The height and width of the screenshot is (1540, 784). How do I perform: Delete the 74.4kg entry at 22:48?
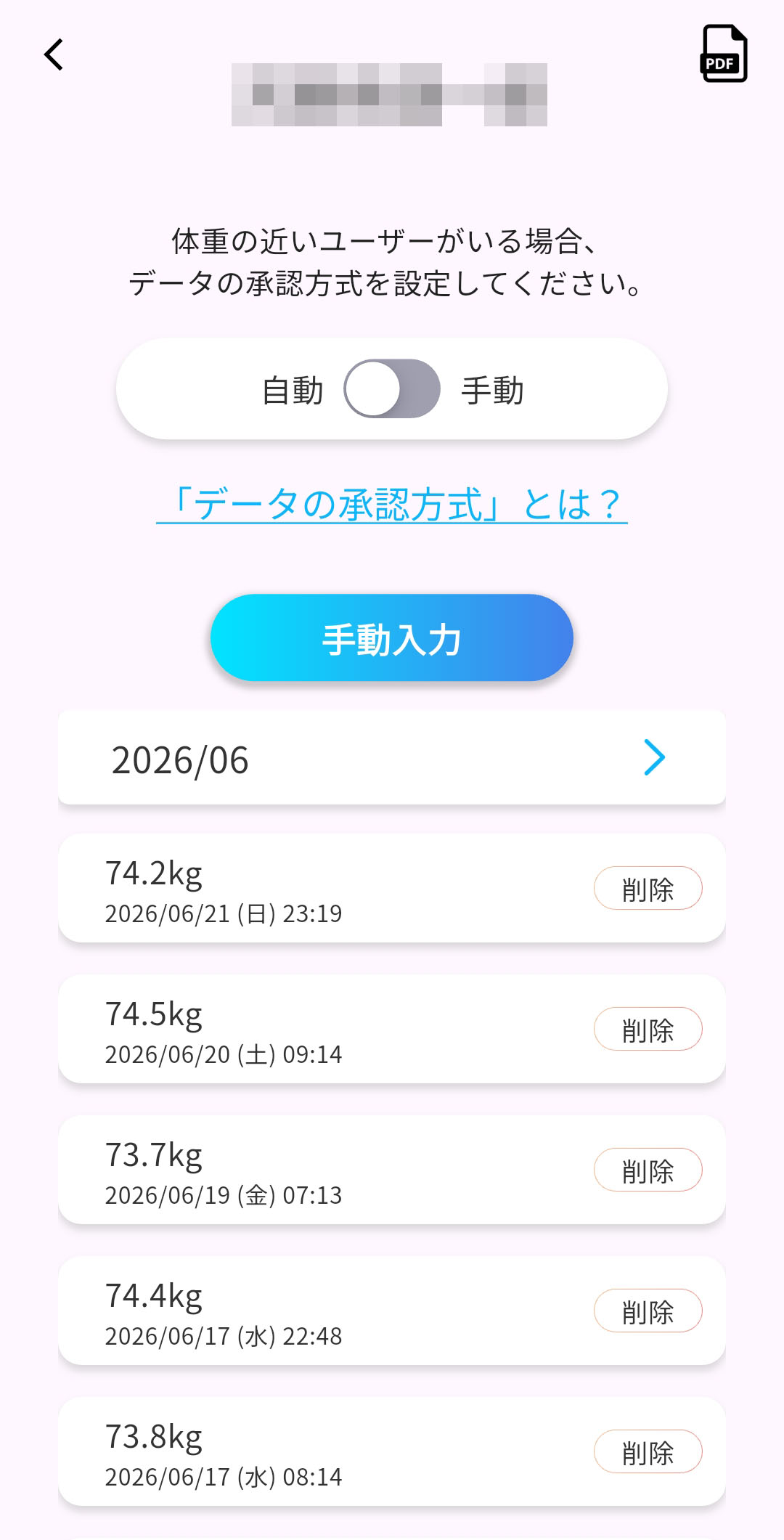[648, 1311]
